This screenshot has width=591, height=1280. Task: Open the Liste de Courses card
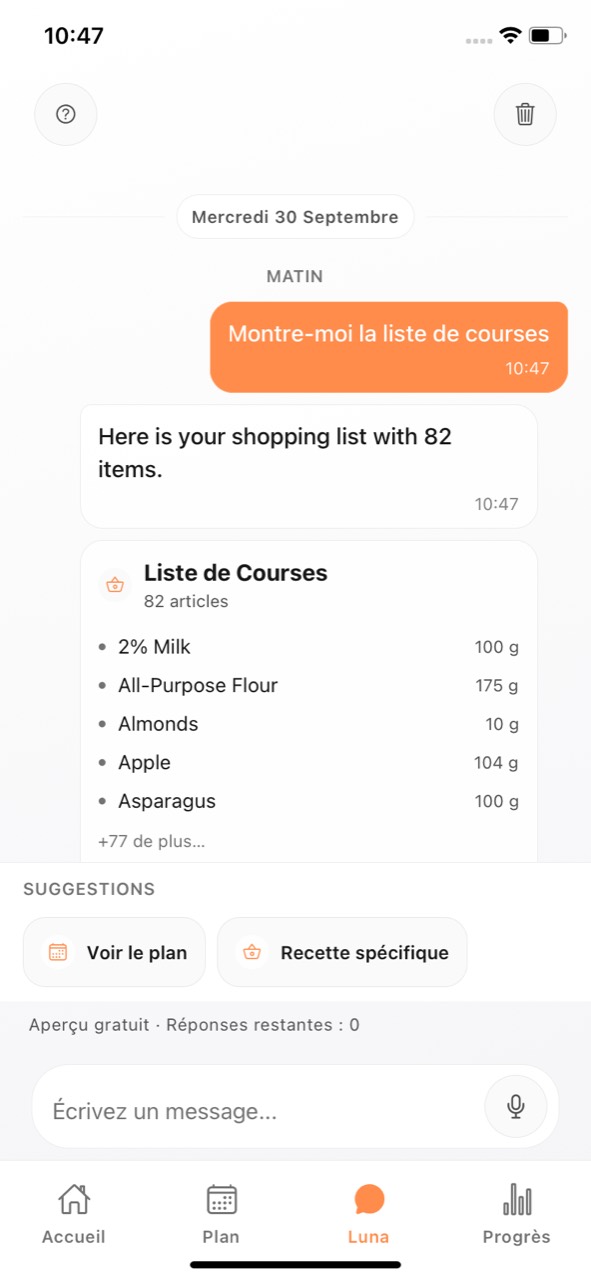coord(309,701)
